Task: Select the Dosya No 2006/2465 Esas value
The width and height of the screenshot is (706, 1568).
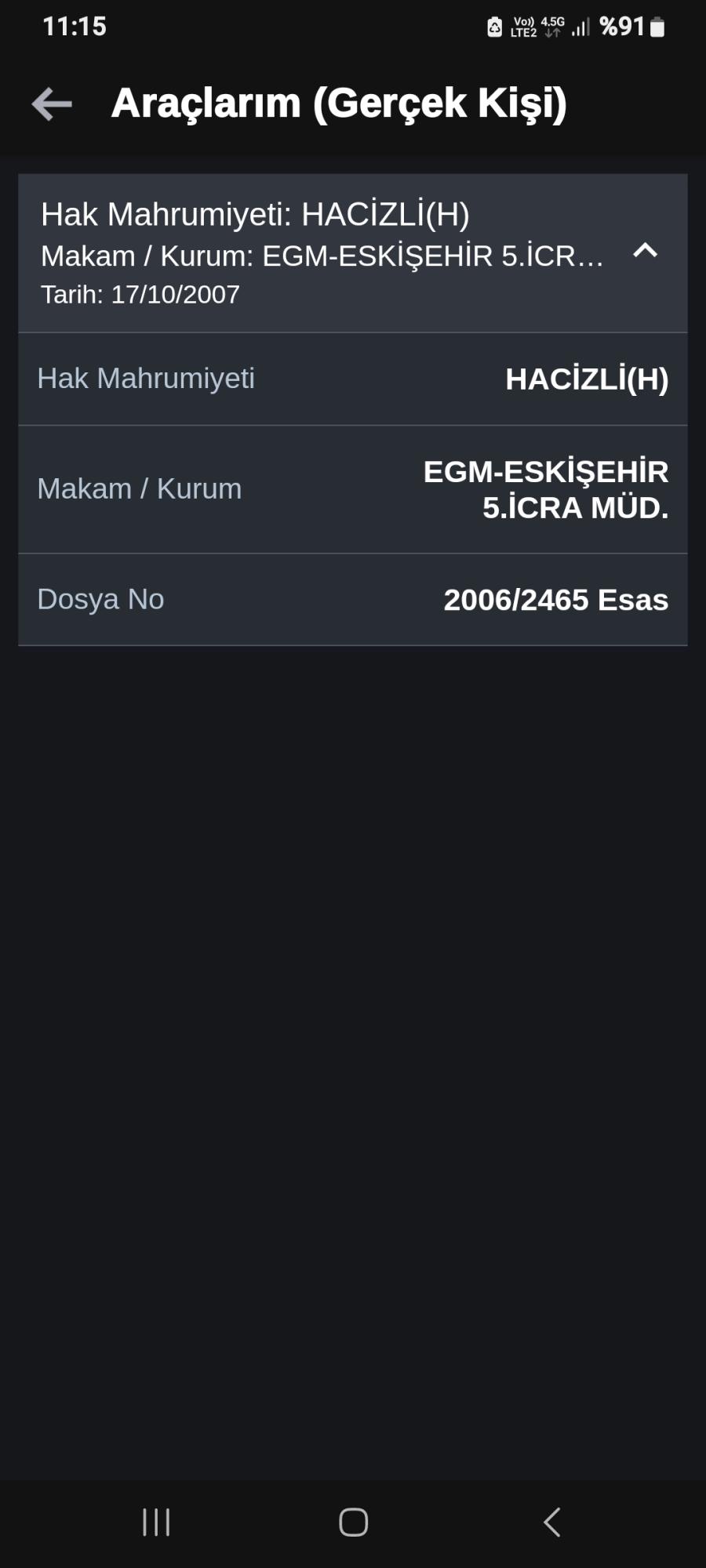Action: click(x=555, y=600)
